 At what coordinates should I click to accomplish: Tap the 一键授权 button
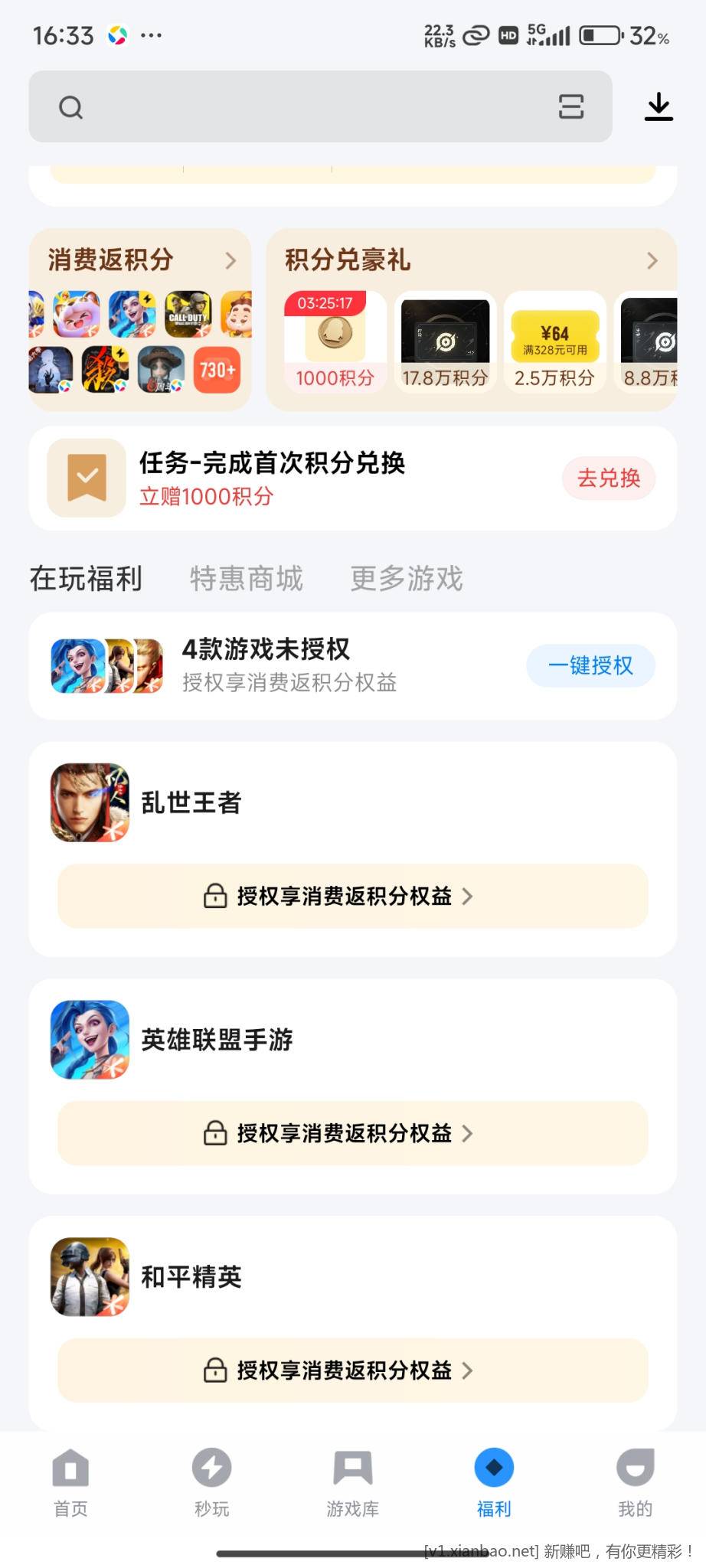(x=590, y=665)
